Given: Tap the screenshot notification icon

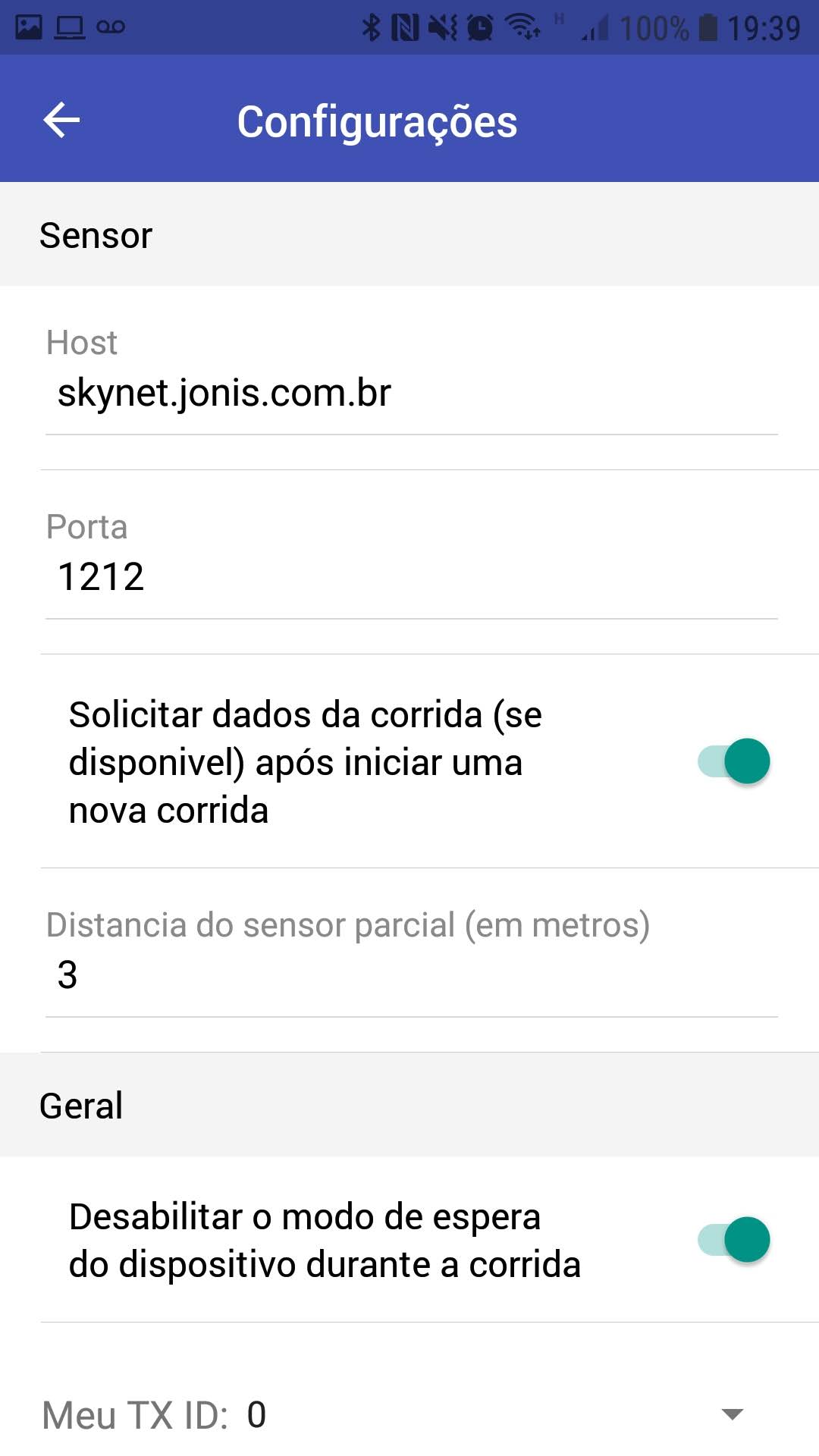Looking at the screenshot, I should pos(27,25).
